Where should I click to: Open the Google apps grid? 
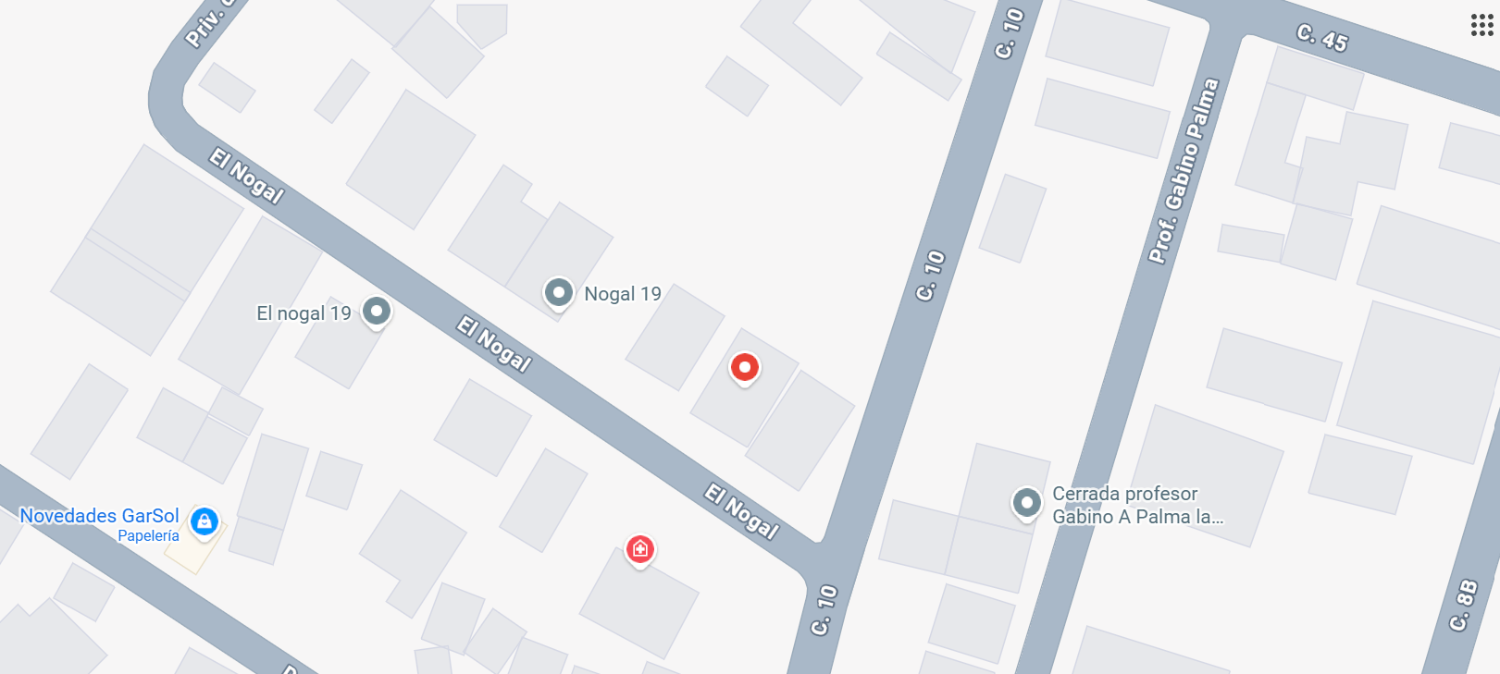coord(1481,25)
